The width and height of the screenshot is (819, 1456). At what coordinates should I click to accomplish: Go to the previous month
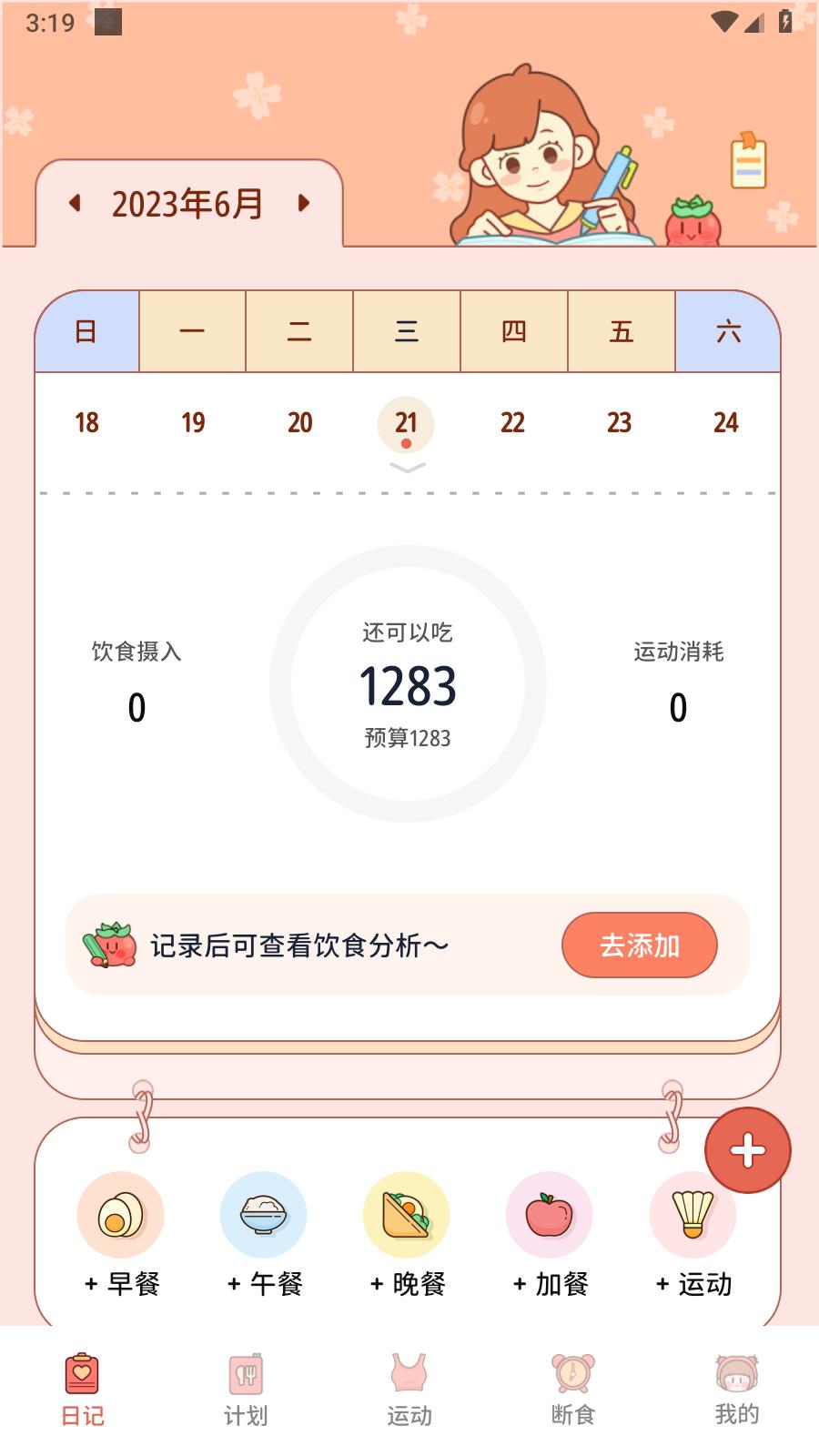pyautogui.click(x=76, y=203)
